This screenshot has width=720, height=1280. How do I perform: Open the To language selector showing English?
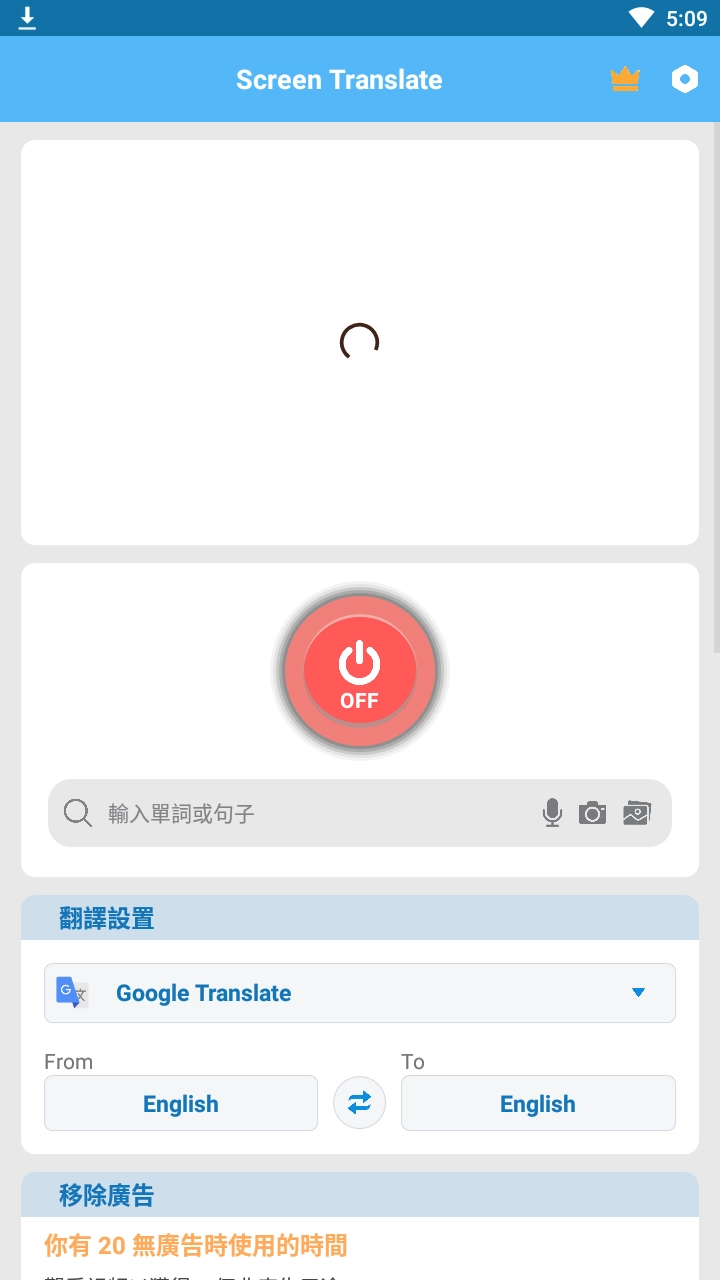pyautogui.click(x=537, y=1103)
